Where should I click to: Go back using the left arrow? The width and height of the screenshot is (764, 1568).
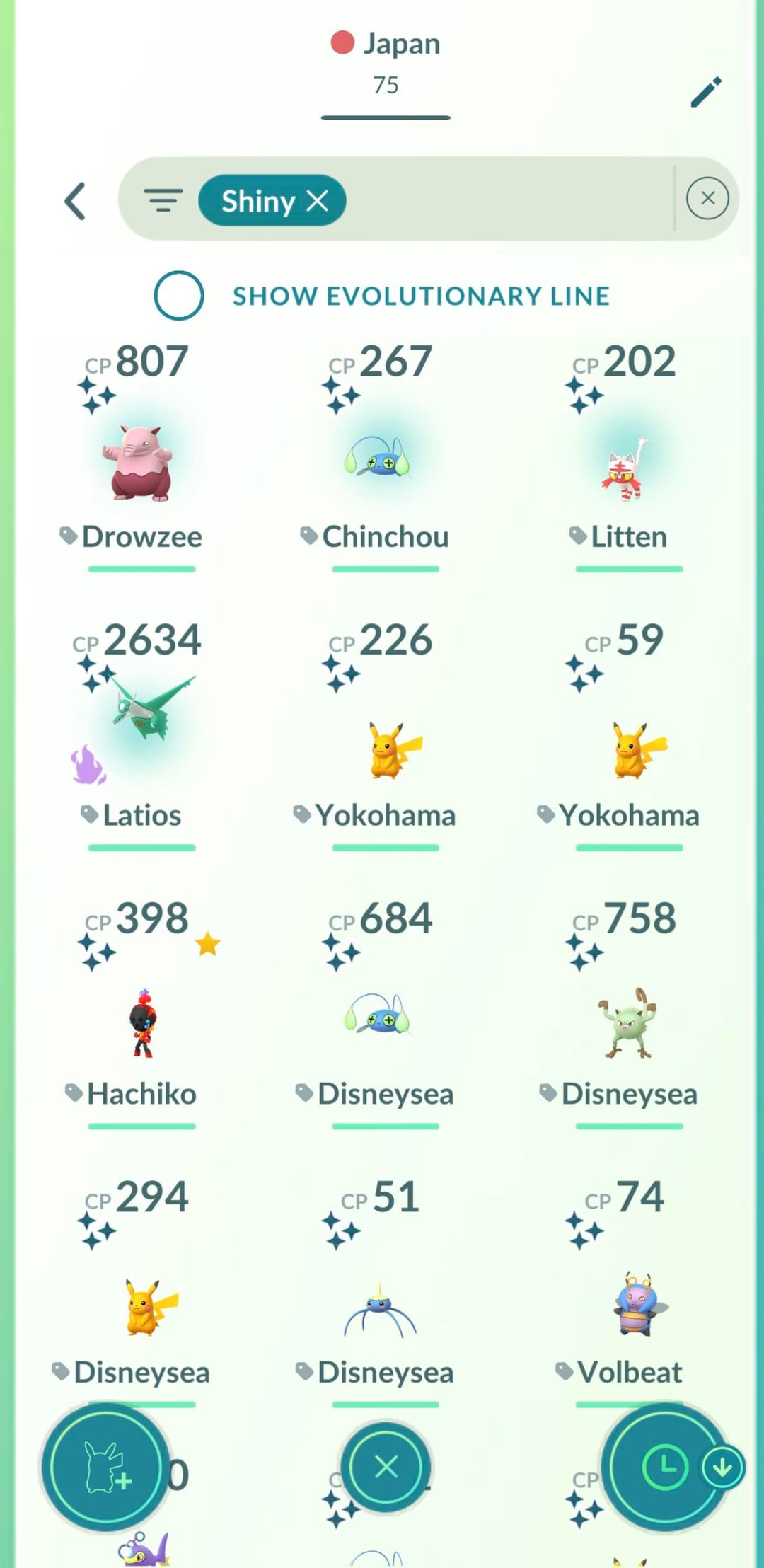pos(75,202)
